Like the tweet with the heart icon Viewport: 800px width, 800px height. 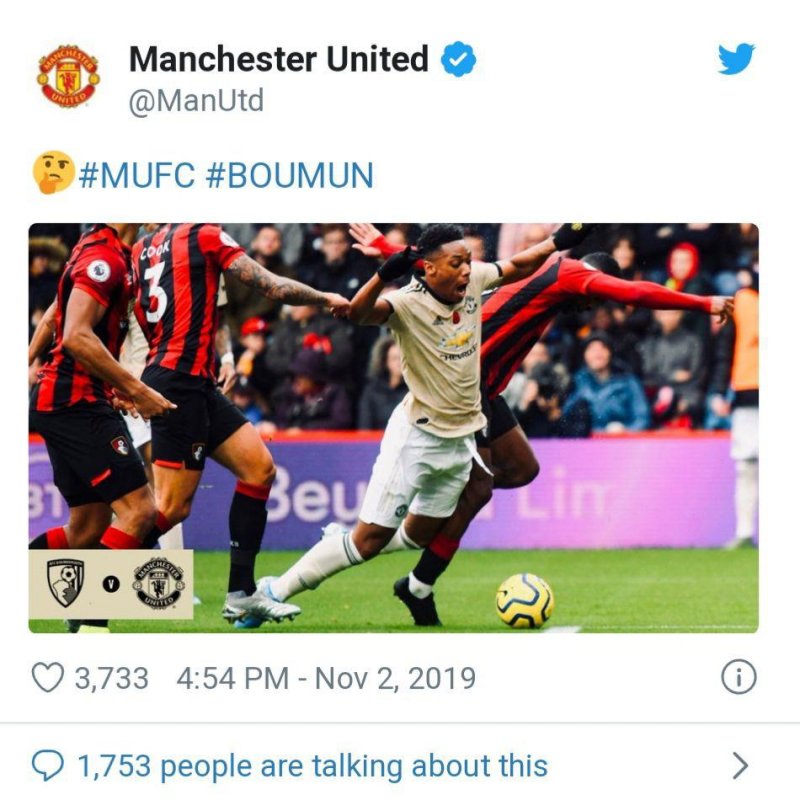point(48,679)
